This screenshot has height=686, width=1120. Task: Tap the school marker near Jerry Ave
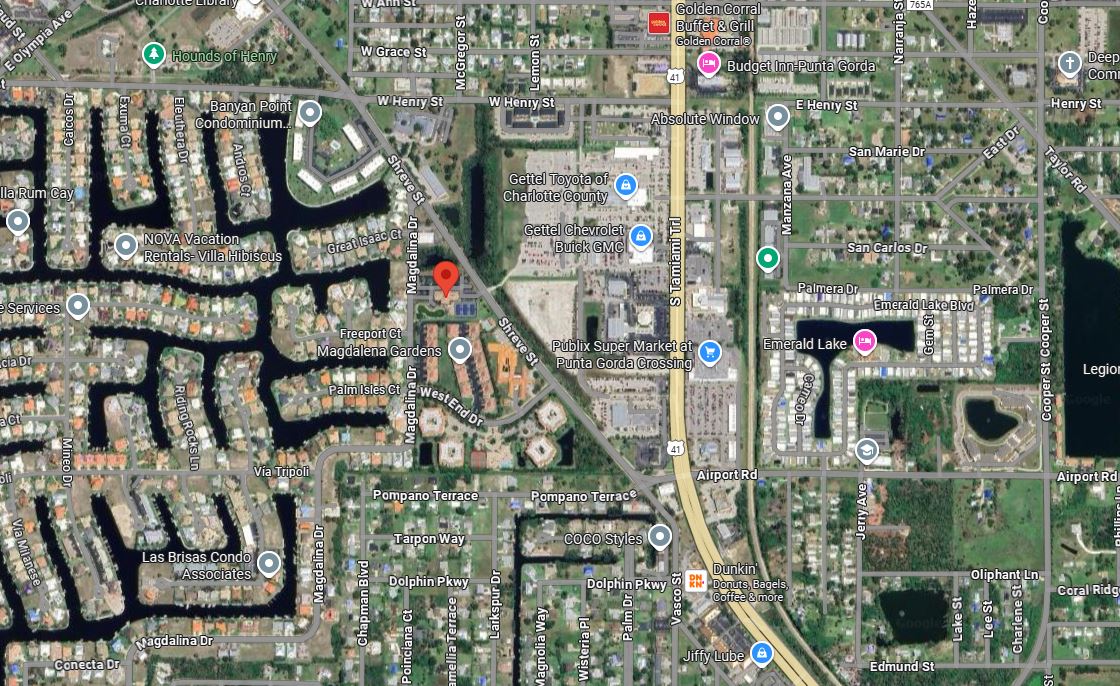[866, 451]
